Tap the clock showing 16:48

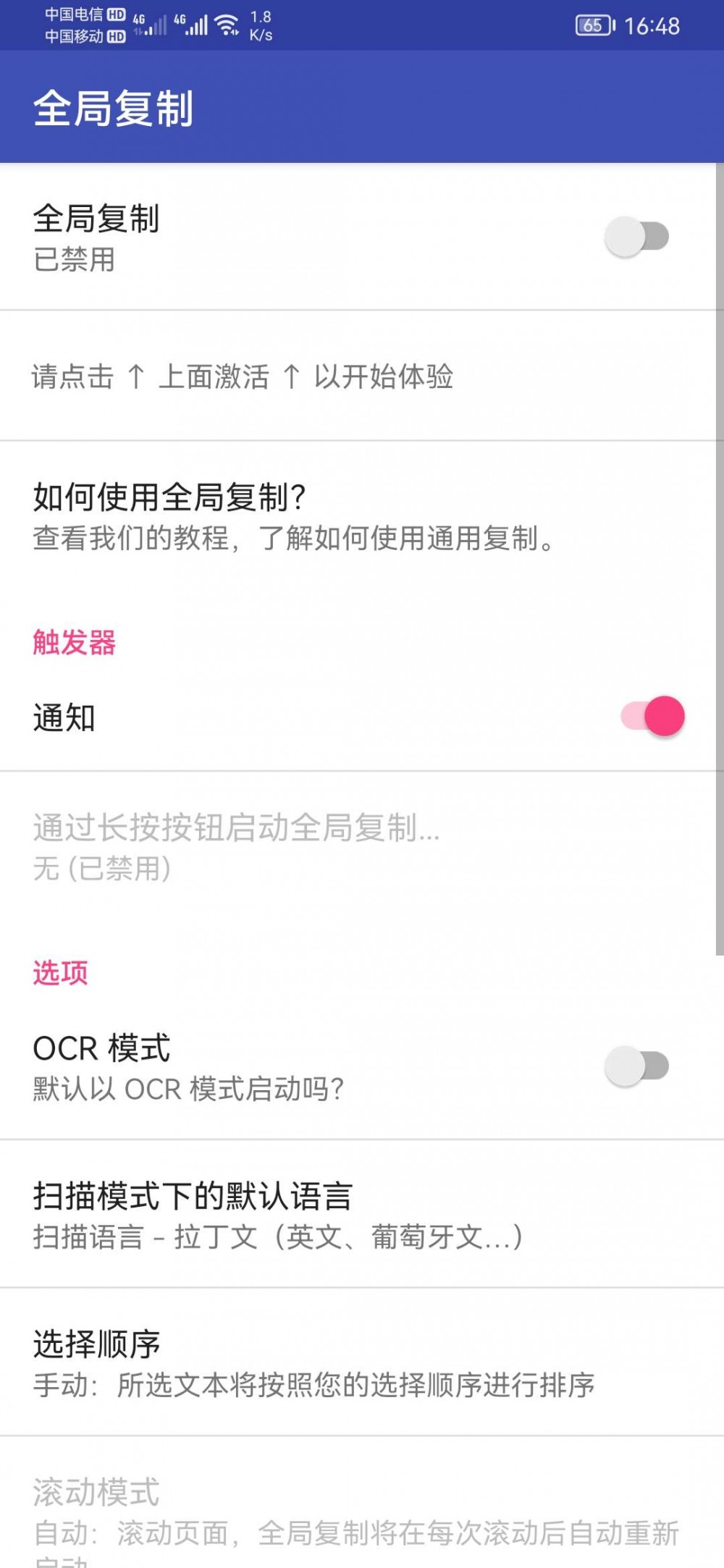[x=650, y=25]
